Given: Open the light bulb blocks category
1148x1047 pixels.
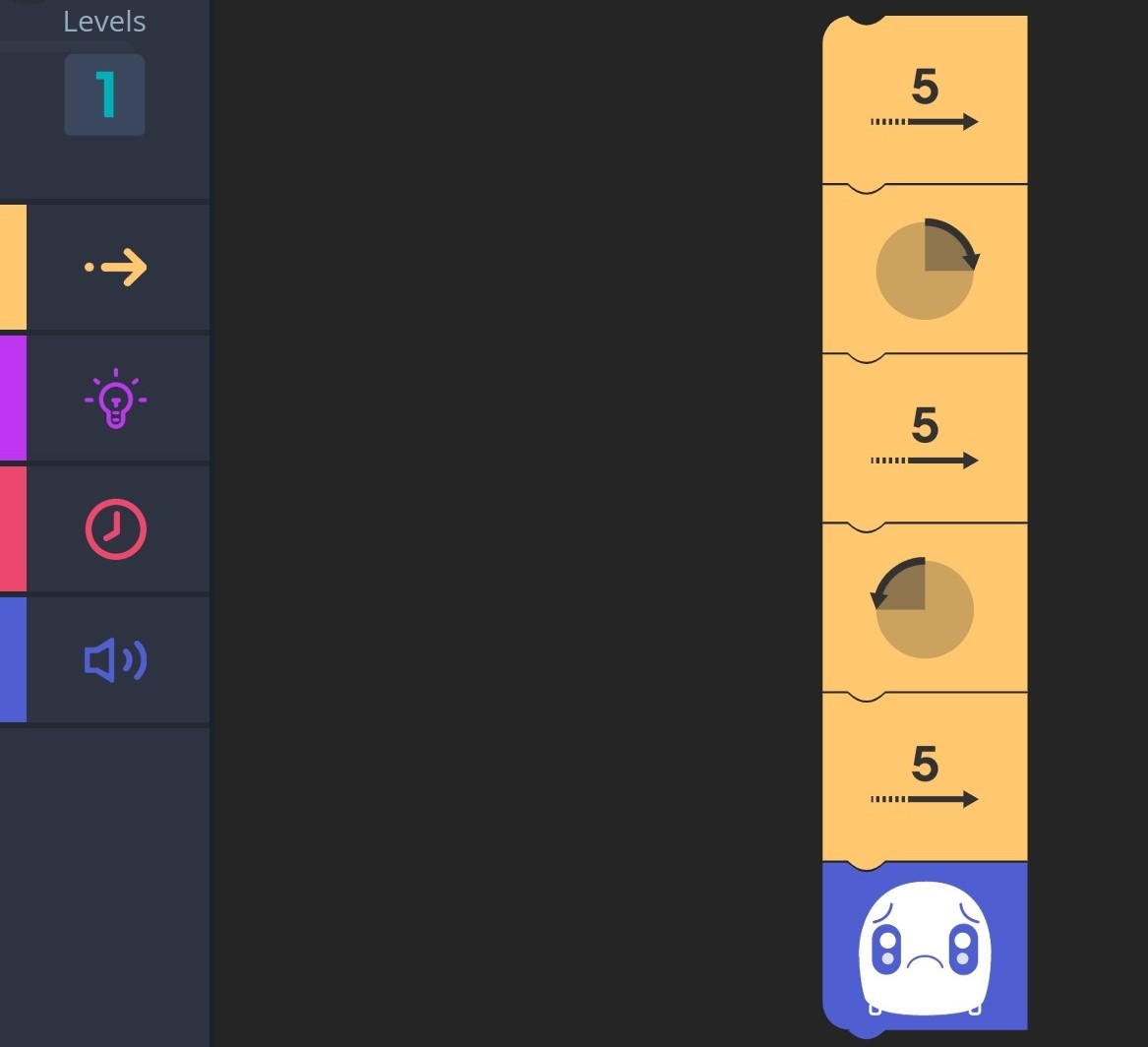Looking at the screenshot, I should tap(115, 398).
